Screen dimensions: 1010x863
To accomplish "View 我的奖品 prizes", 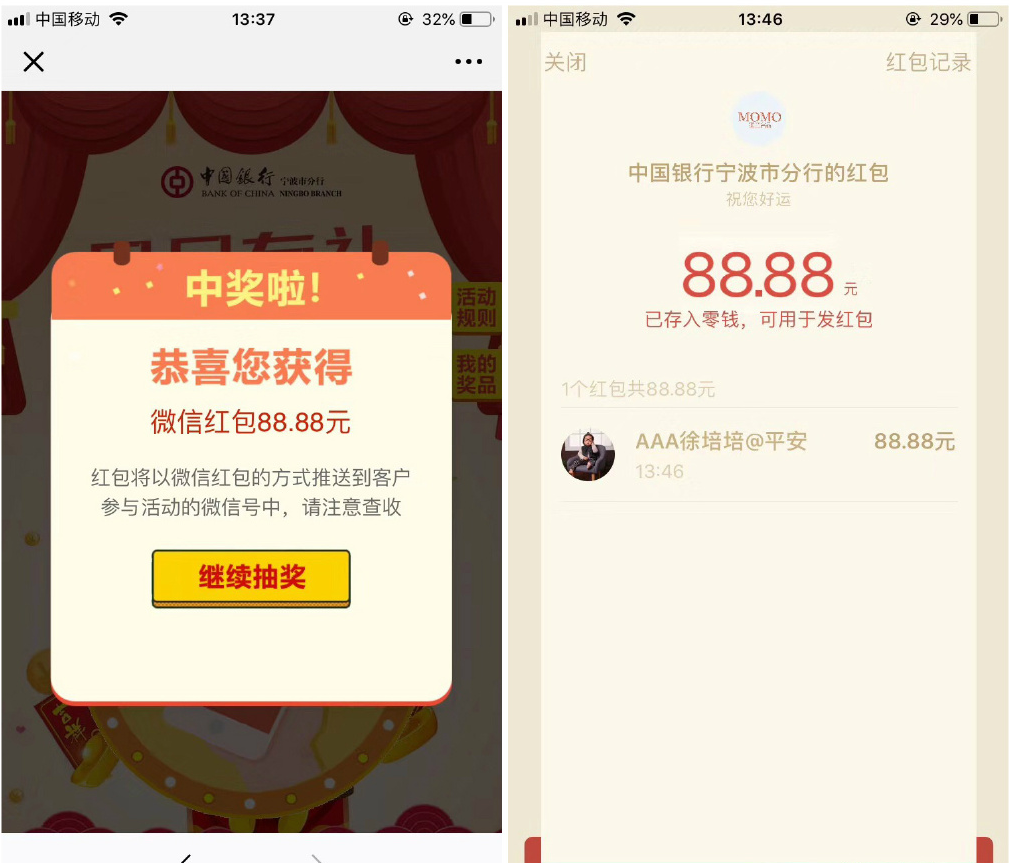I will (x=476, y=374).
